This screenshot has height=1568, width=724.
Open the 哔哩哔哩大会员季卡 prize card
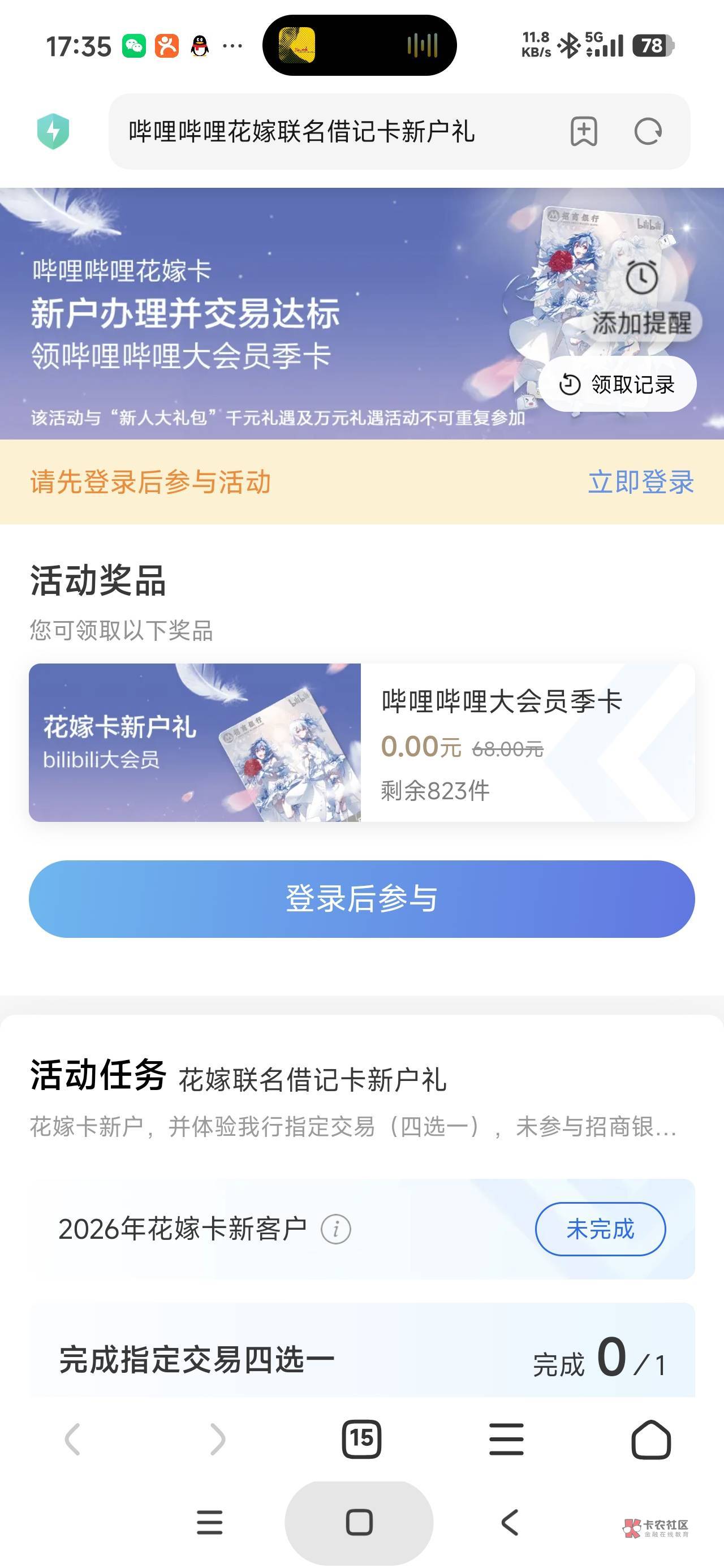click(x=361, y=743)
